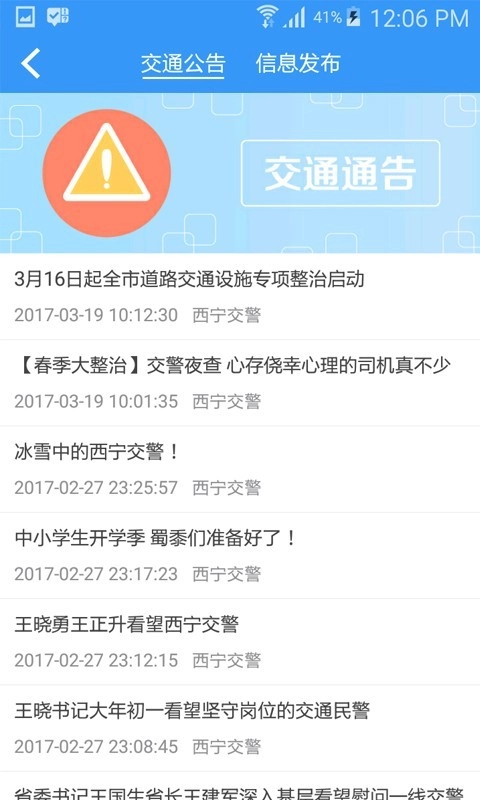The width and height of the screenshot is (480, 800).
Task: Open article 3月16日起全市道路交通设施专项整治启动
Action: coord(240,296)
